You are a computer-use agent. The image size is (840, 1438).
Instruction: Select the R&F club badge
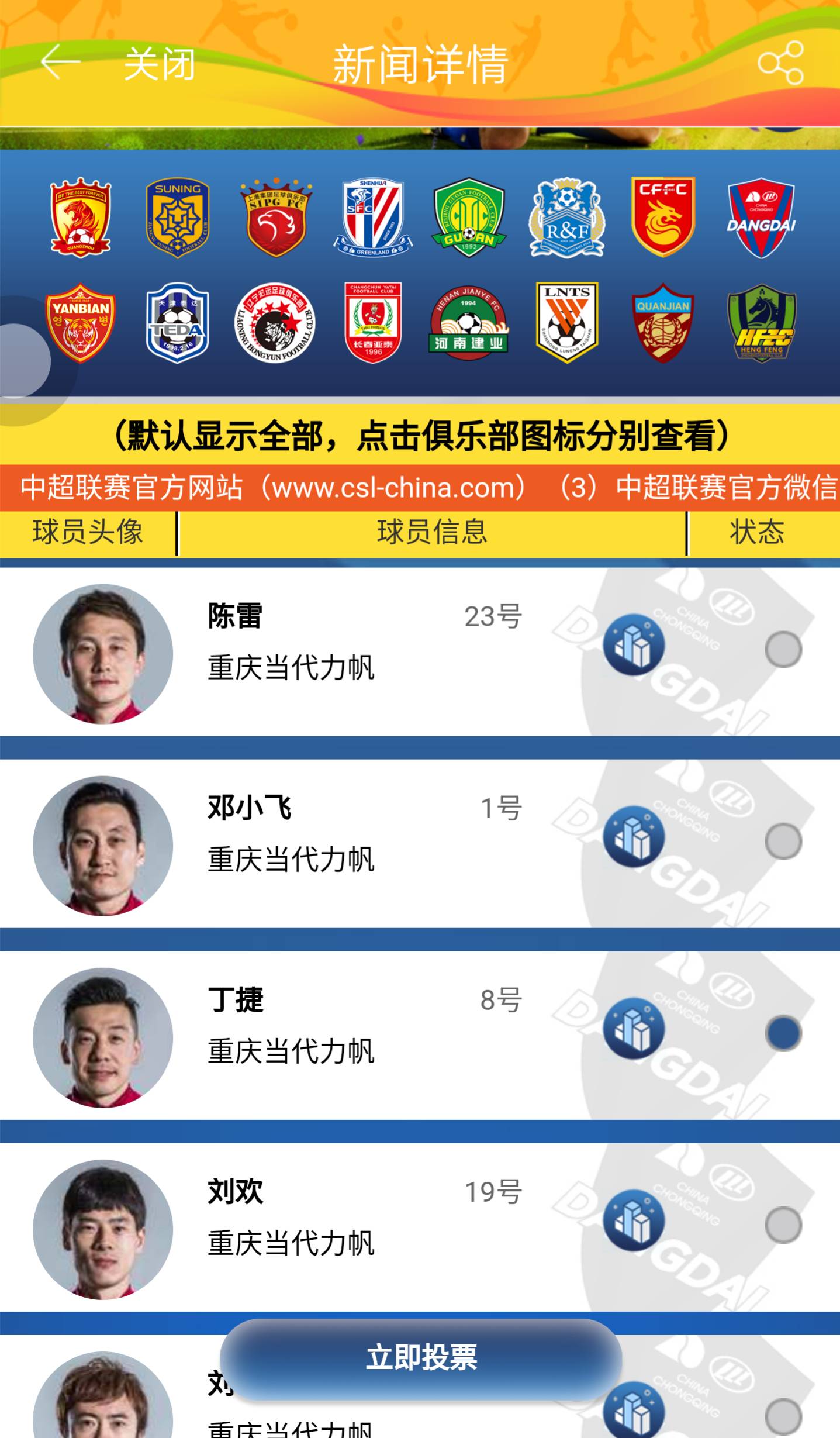pos(566,218)
